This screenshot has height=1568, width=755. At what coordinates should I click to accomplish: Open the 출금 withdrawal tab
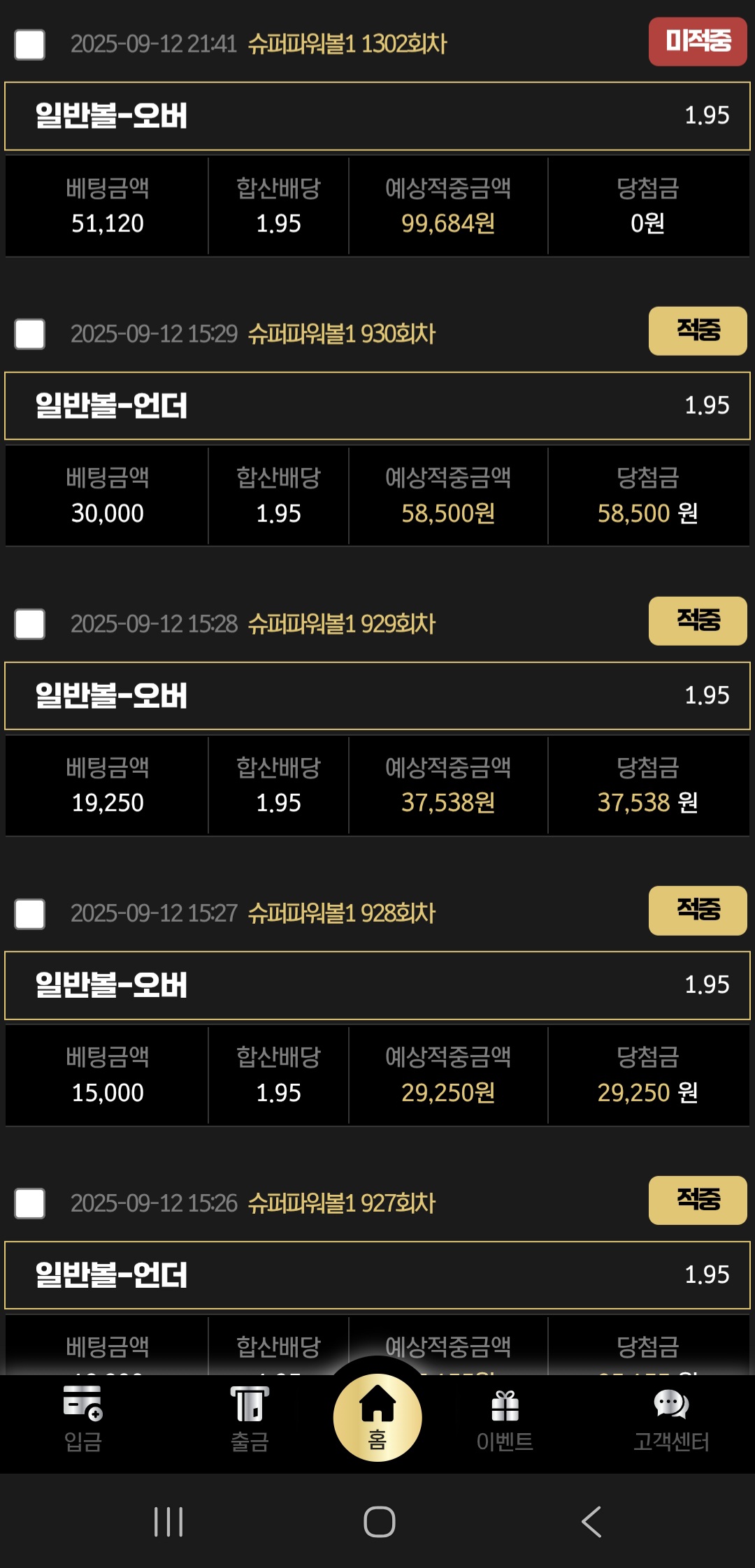click(250, 1420)
